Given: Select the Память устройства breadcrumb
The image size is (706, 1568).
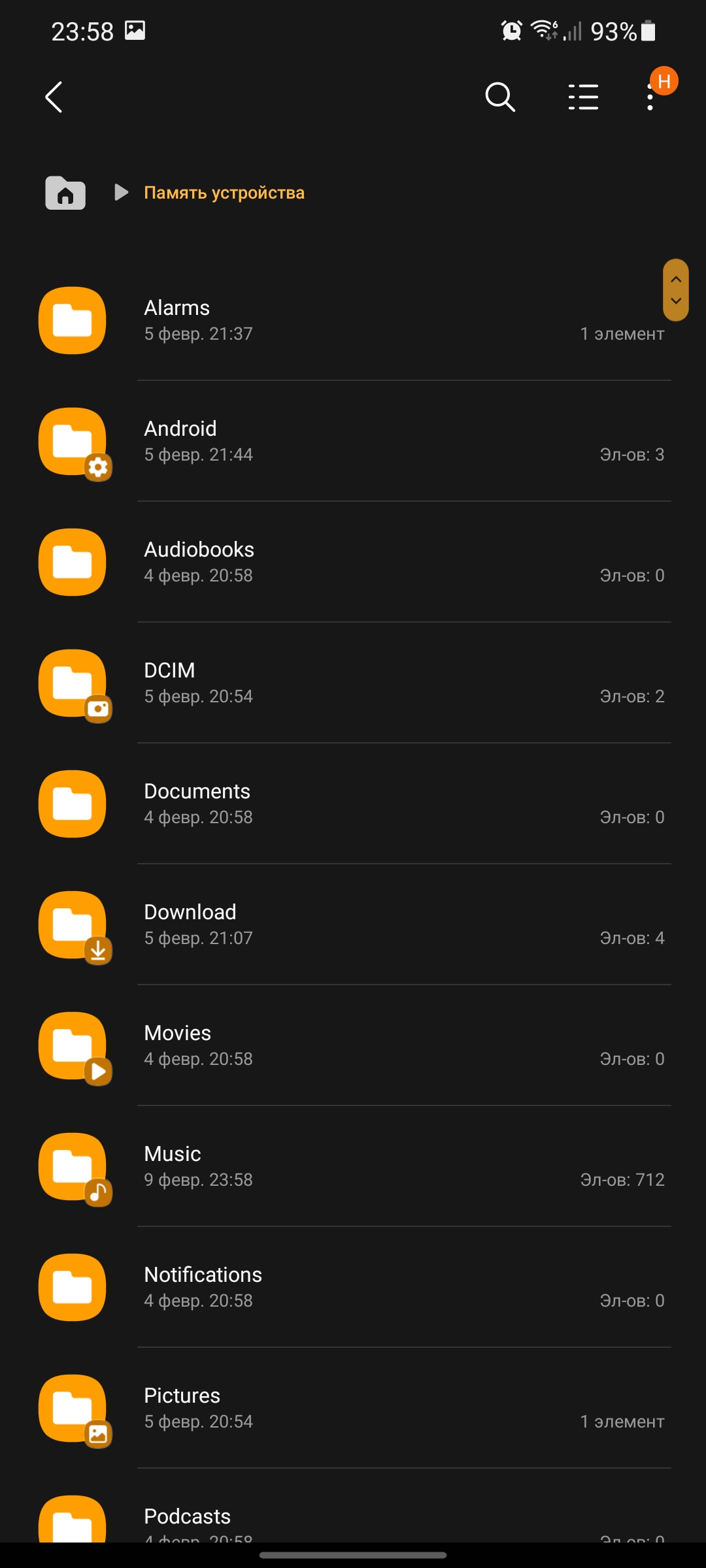Looking at the screenshot, I should click(224, 193).
